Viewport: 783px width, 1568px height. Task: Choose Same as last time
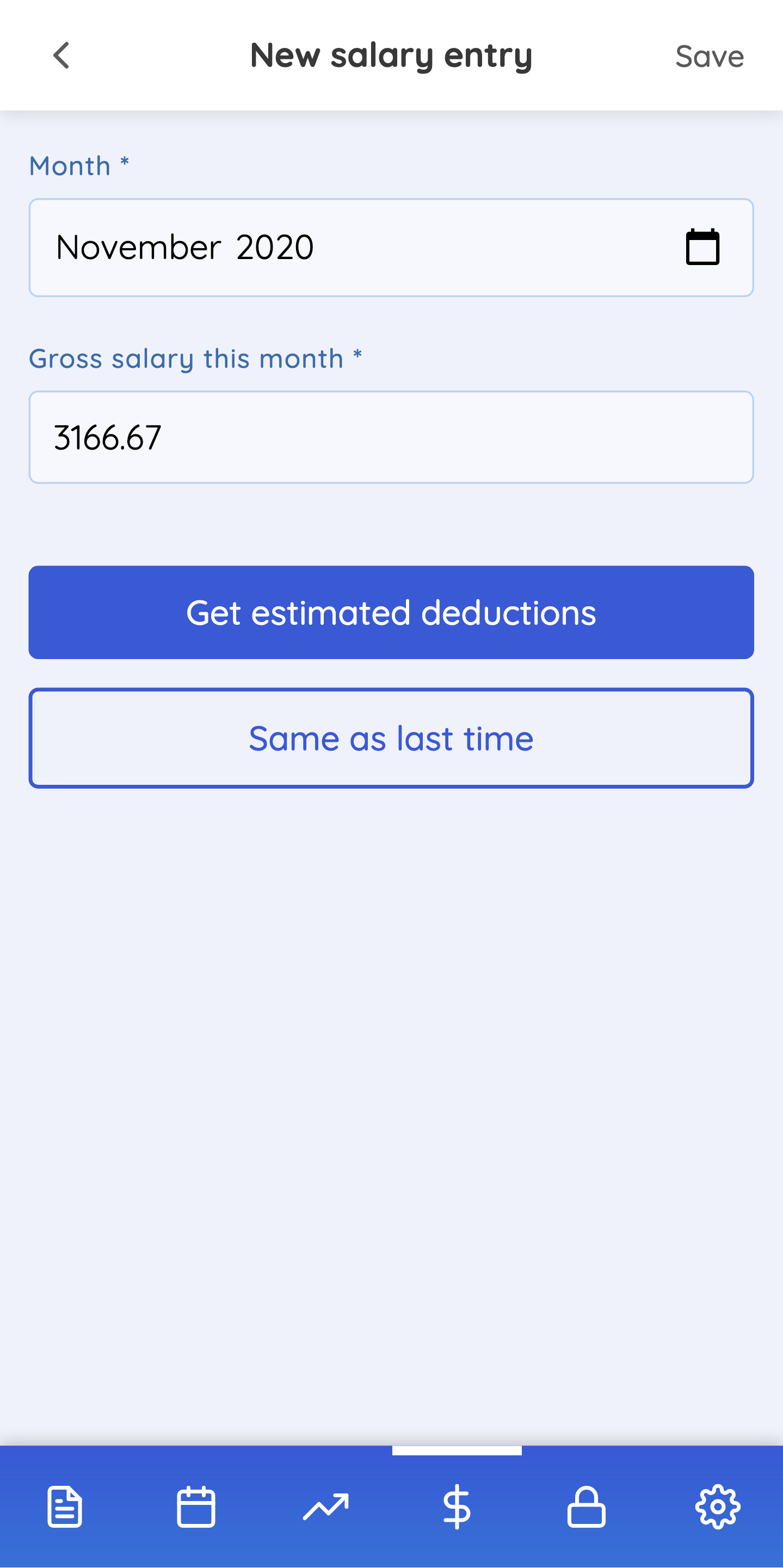391,739
